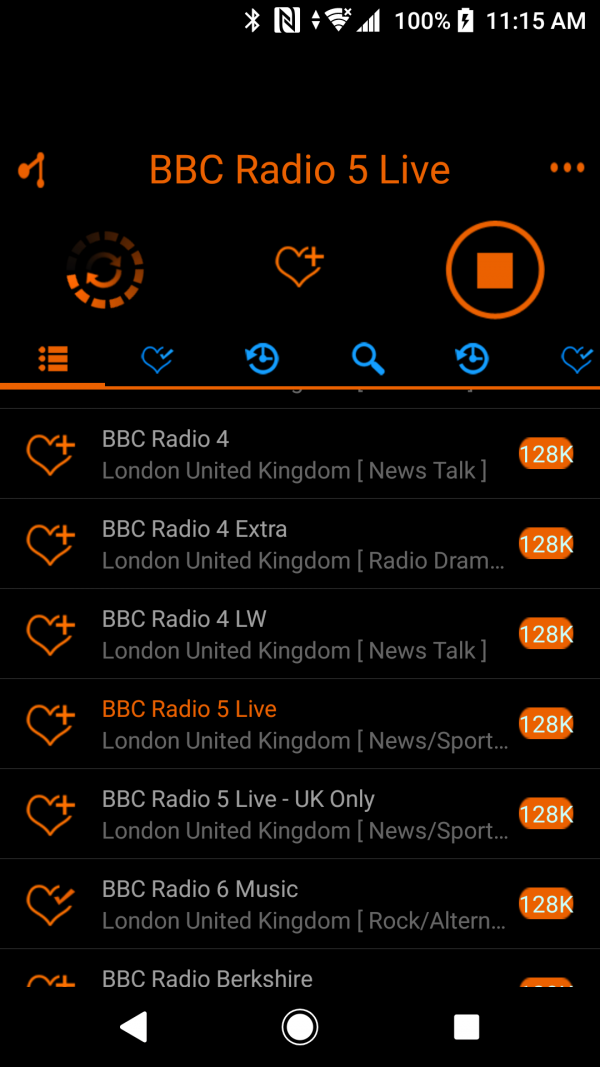Switch to the search tab
600x1067 pixels.
click(368, 358)
